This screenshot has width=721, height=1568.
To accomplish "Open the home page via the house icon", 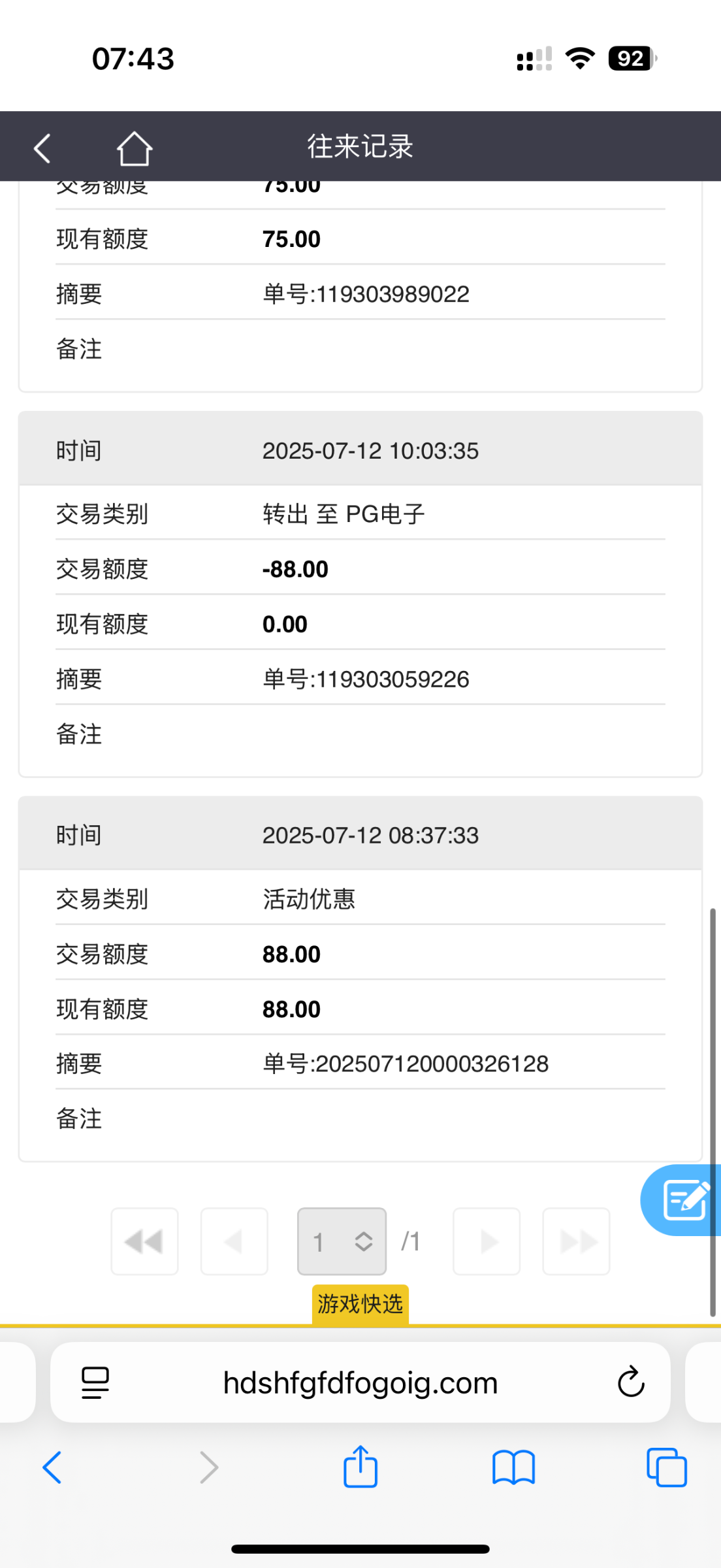I will [x=135, y=147].
